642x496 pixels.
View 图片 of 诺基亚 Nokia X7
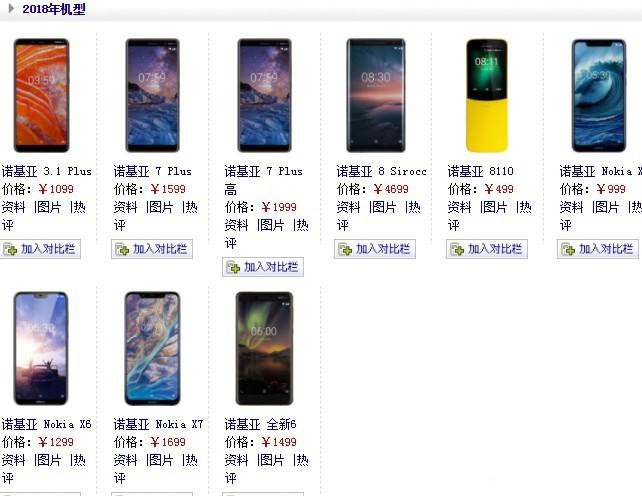(x=160, y=460)
